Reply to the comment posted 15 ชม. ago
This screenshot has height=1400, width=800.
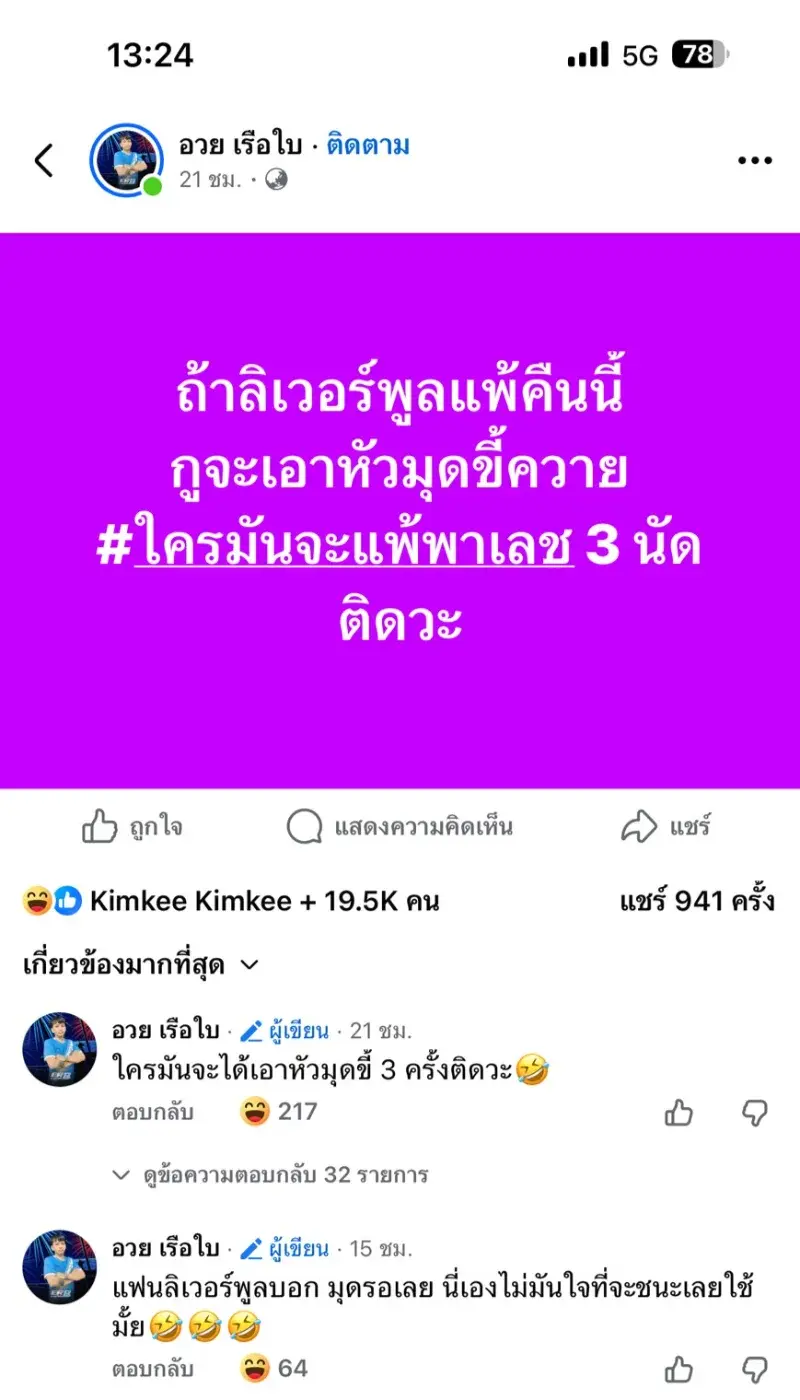[x=152, y=1368]
